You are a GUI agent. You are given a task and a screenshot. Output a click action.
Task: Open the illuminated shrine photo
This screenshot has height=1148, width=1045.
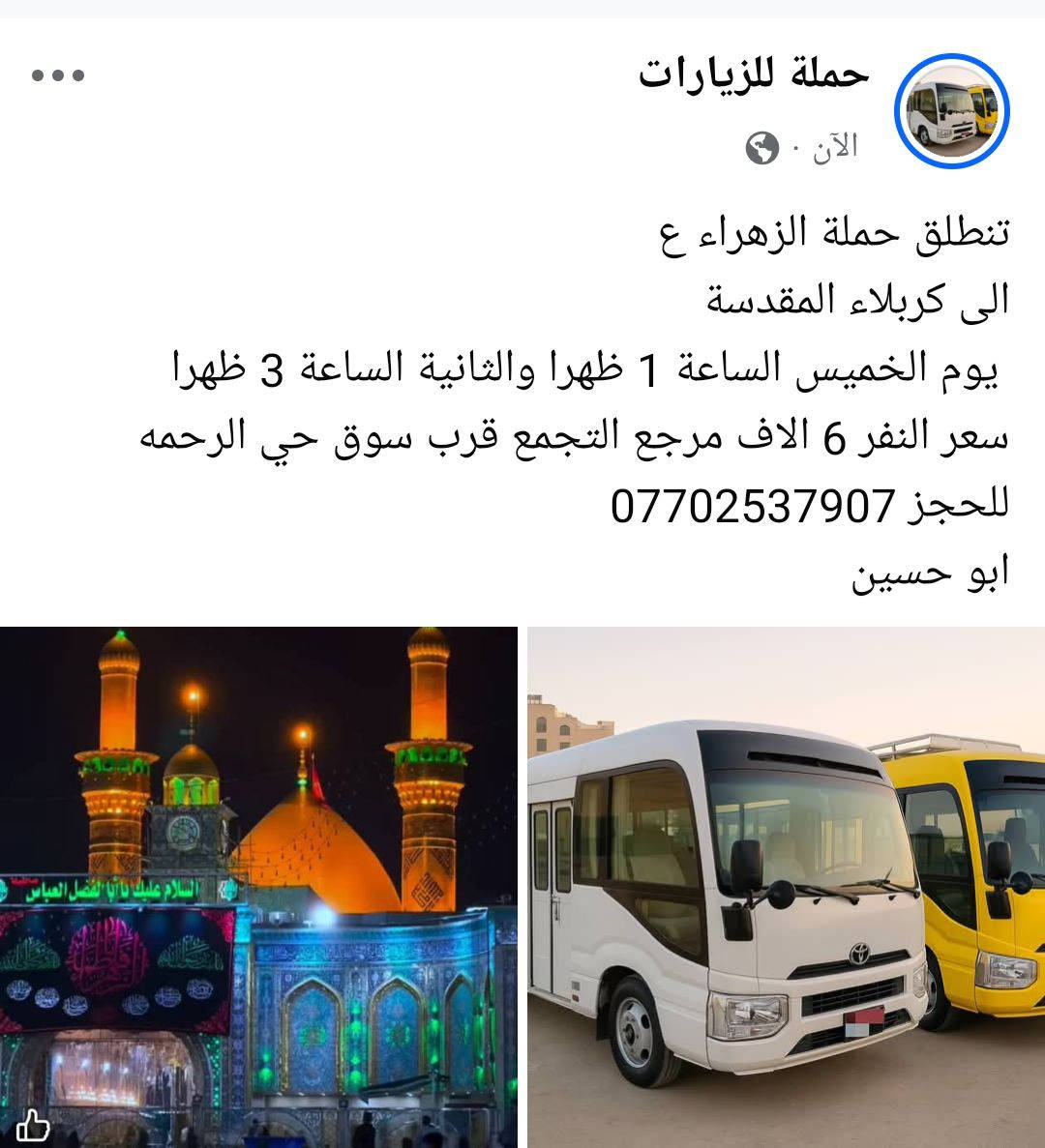tap(258, 887)
